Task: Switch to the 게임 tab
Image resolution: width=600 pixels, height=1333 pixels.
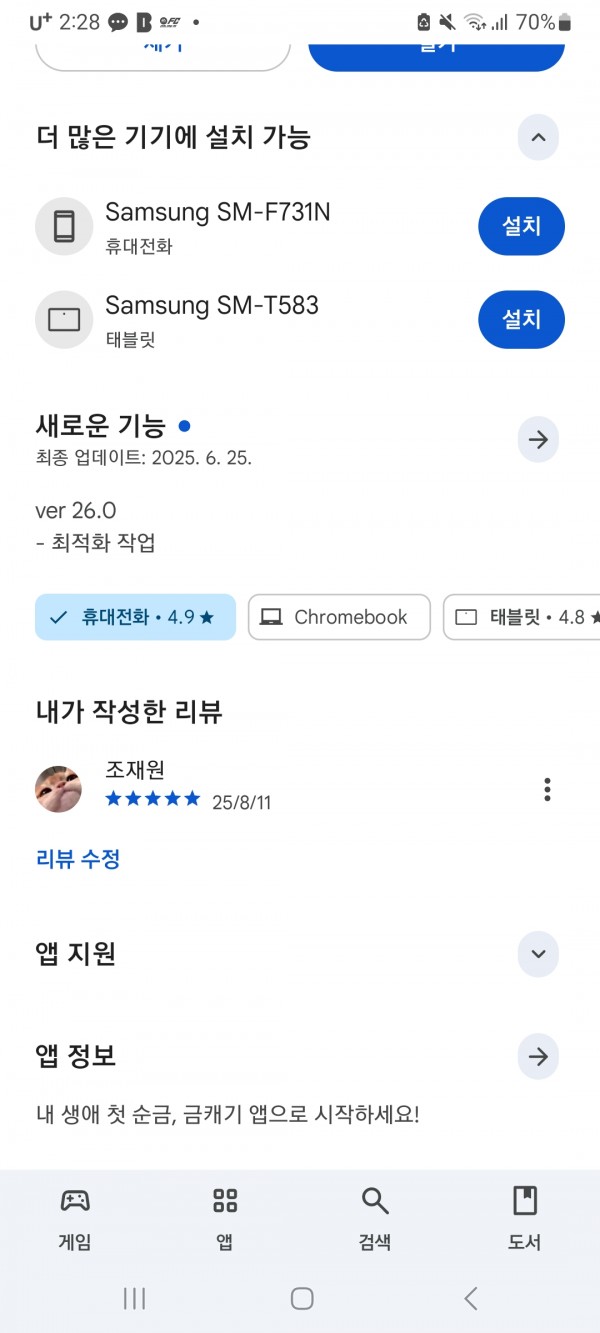Action: [75, 1219]
